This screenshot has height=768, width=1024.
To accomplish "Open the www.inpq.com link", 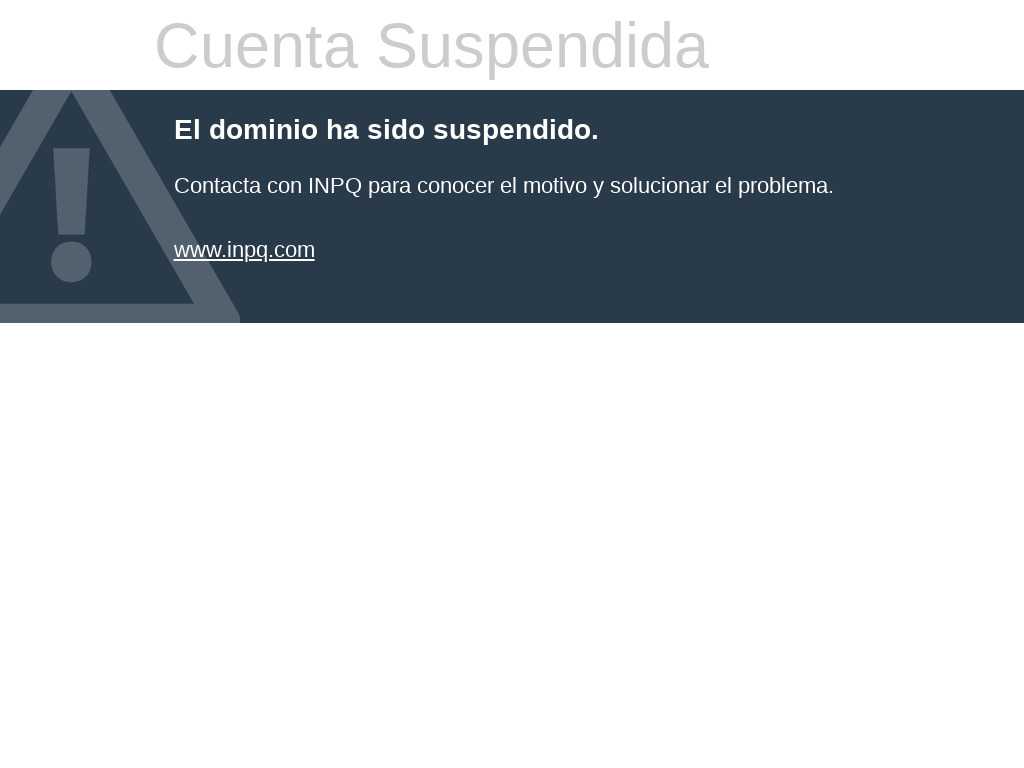I will click(x=244, y=250).
